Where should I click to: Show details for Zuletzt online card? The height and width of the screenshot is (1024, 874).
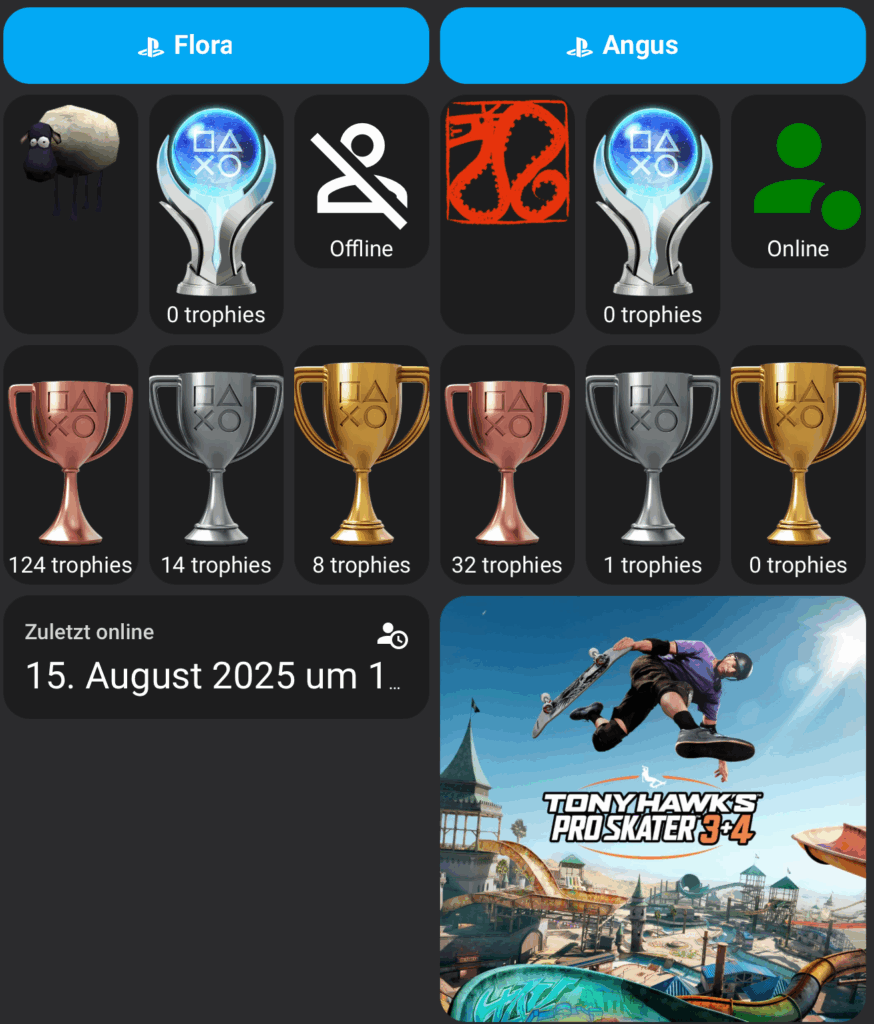click(216, 657)
